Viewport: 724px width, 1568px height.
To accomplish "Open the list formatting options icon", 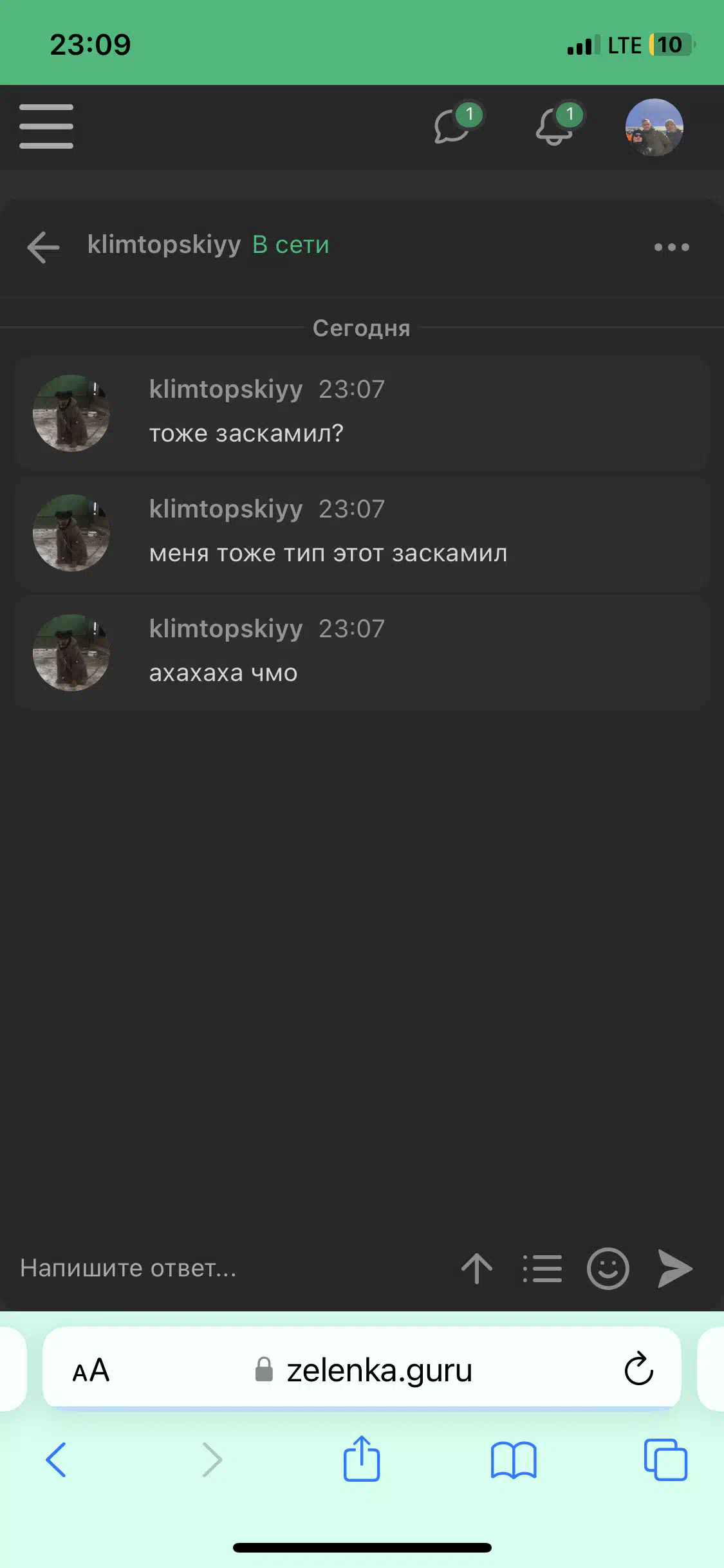I will [542, 1269].
